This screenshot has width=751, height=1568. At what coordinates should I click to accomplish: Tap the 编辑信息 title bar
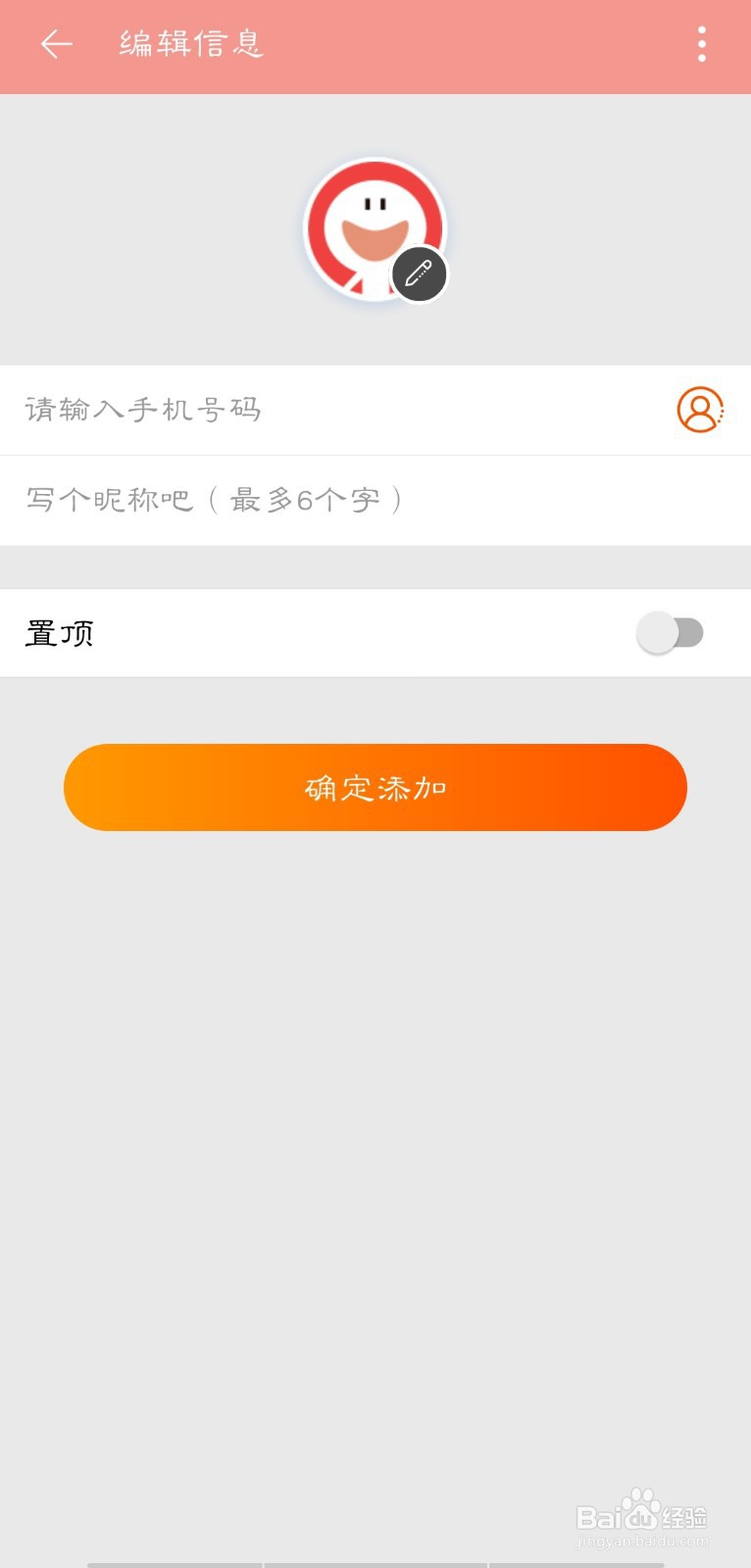click(190, 44)
